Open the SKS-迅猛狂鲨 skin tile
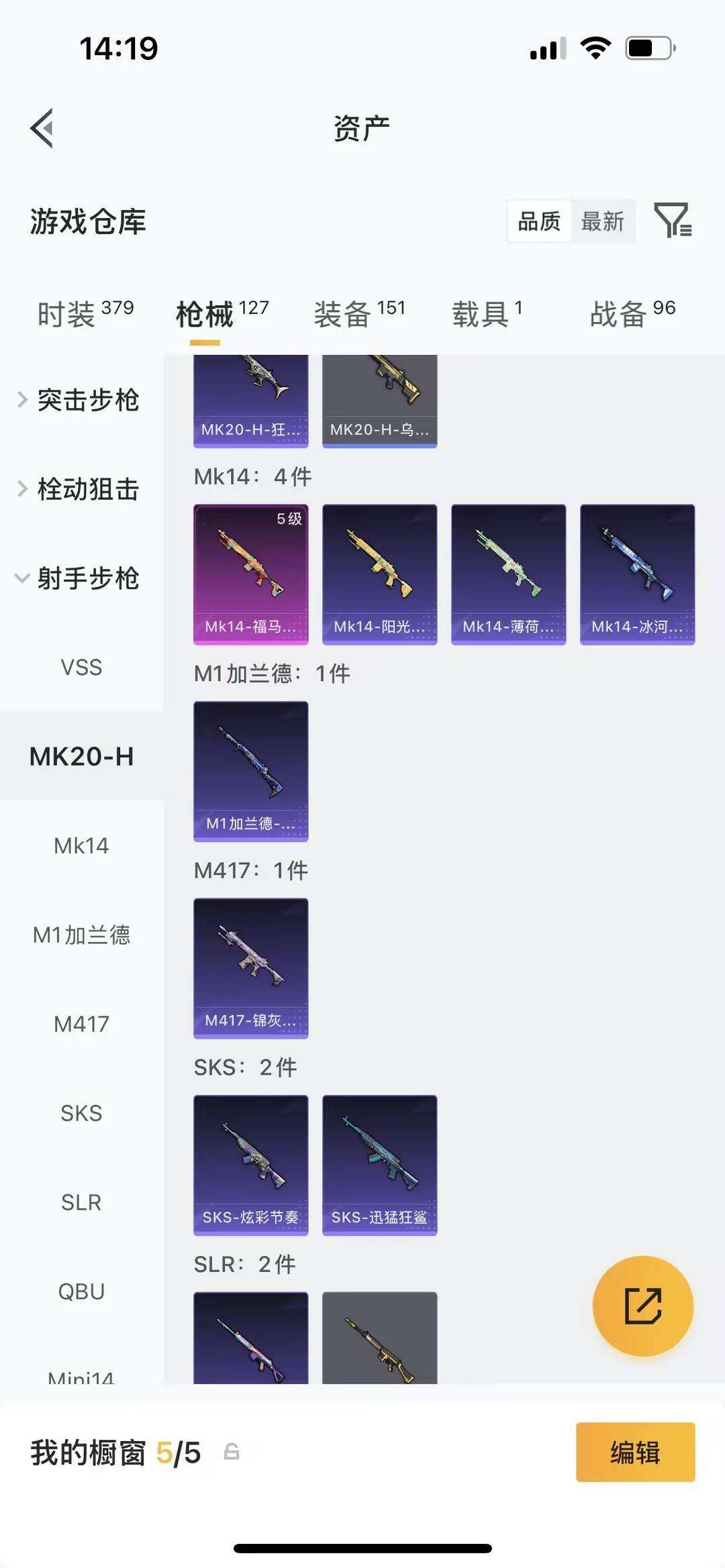Viewport: 725px width, 1568px height. coord(379,1165)
